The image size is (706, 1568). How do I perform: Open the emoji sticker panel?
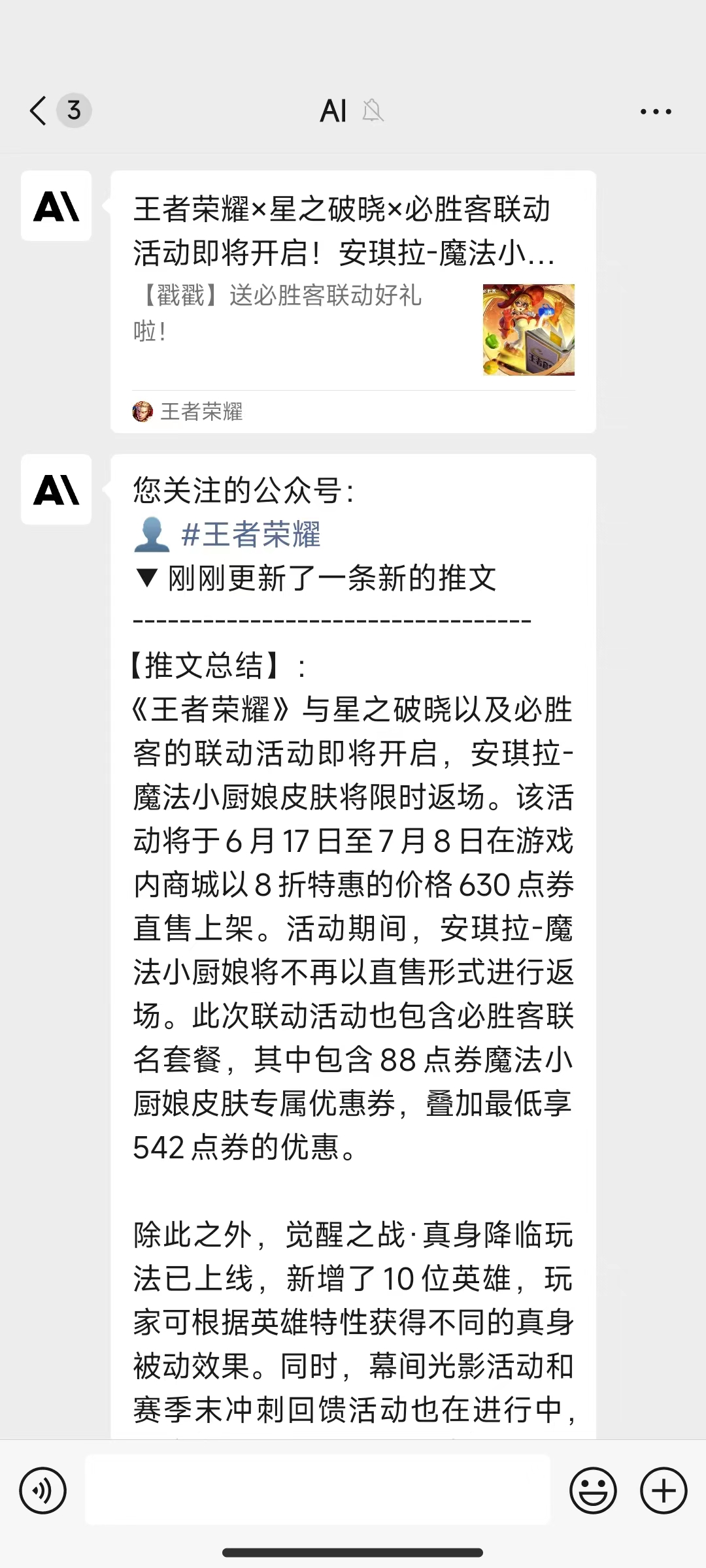pos(594,1490)
